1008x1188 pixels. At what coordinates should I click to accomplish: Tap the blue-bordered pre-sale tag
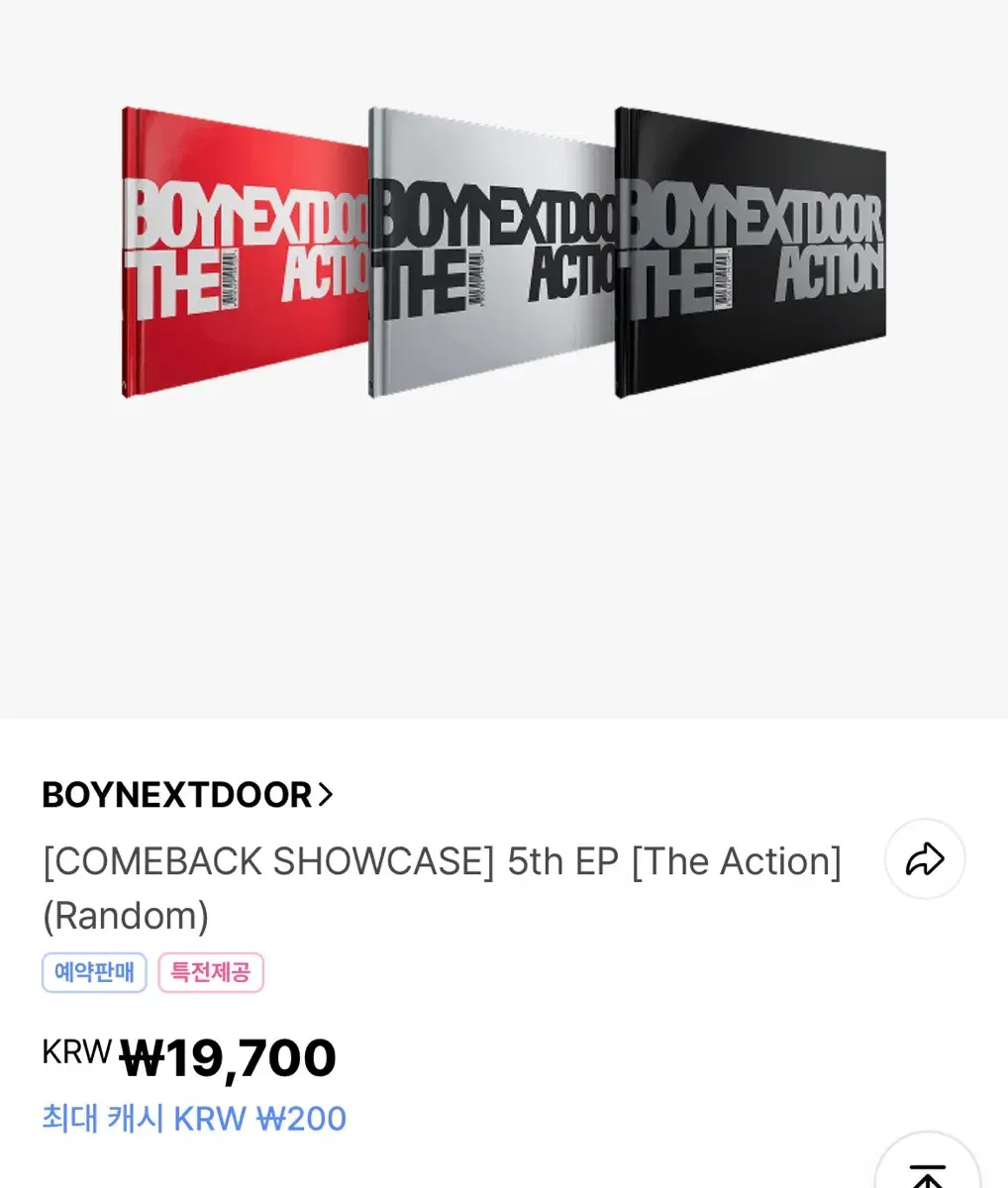(94, 972)
